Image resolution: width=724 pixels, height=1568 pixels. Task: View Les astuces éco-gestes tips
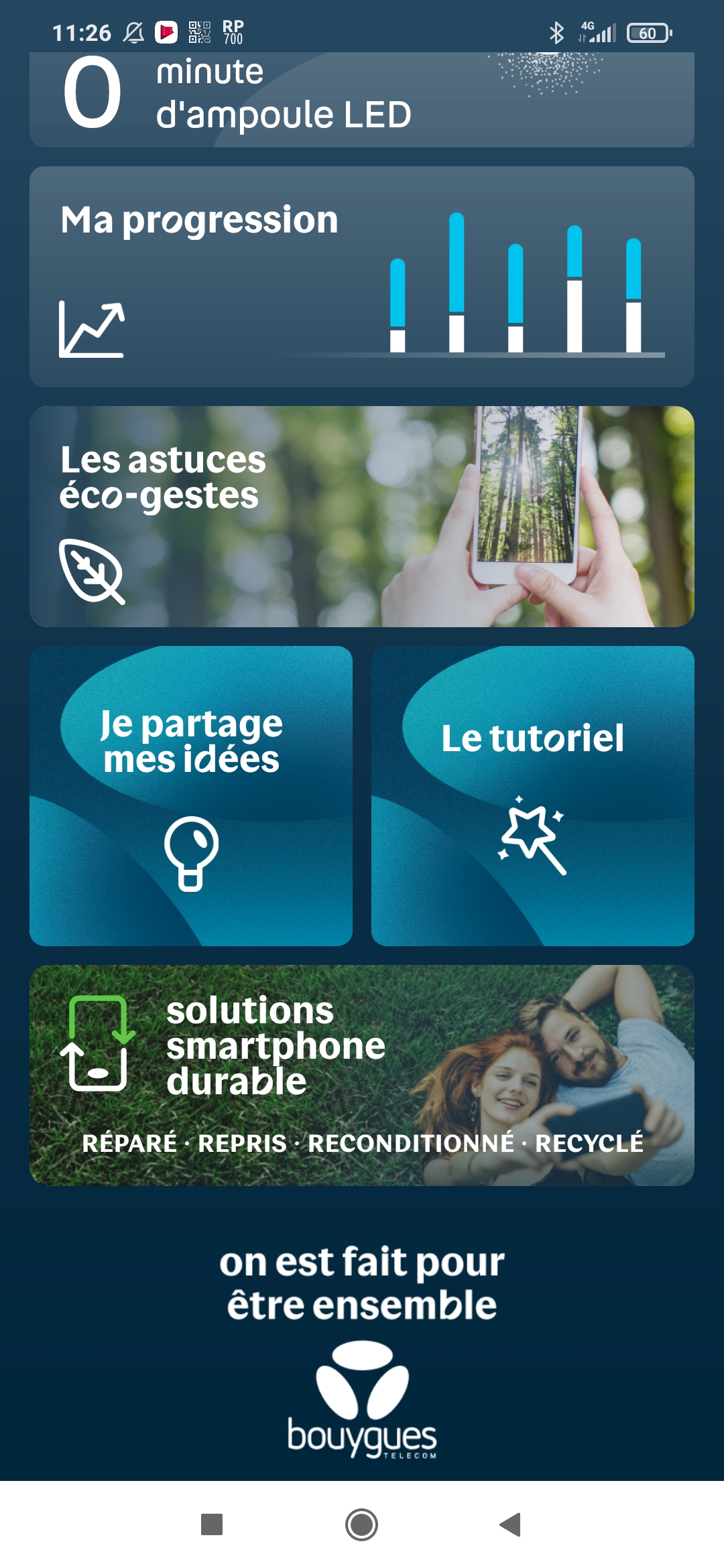point(362,516)
